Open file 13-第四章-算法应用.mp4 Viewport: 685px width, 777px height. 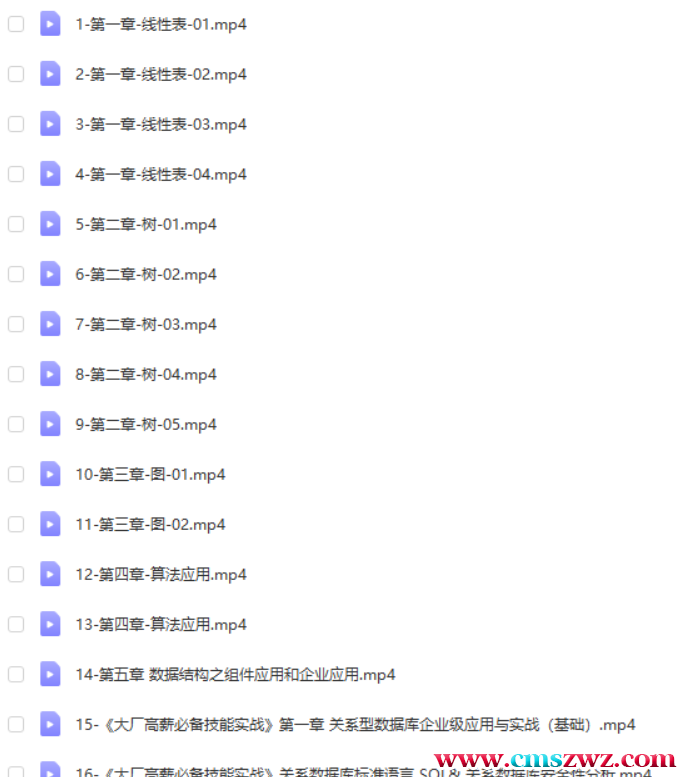(161, 624)
